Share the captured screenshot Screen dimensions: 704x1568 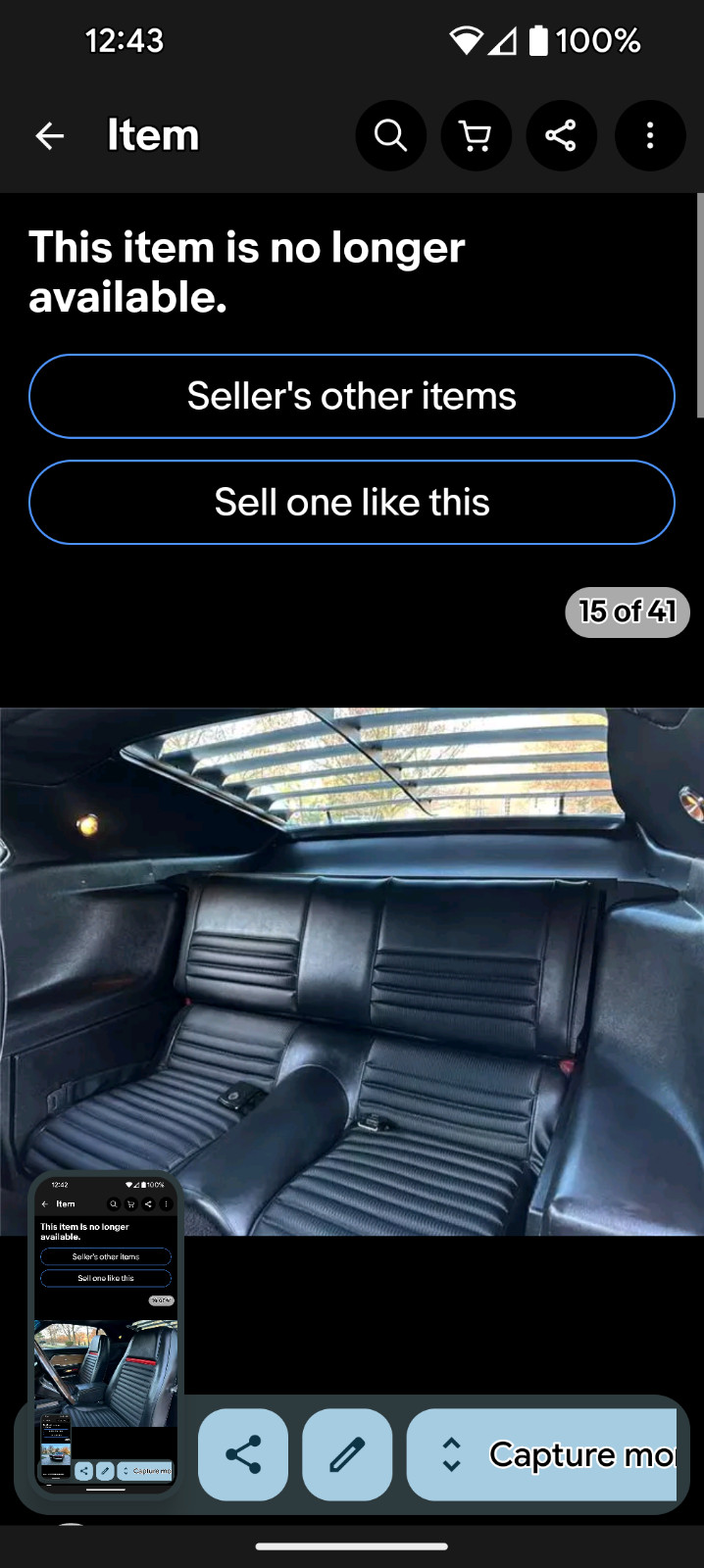243,1454
